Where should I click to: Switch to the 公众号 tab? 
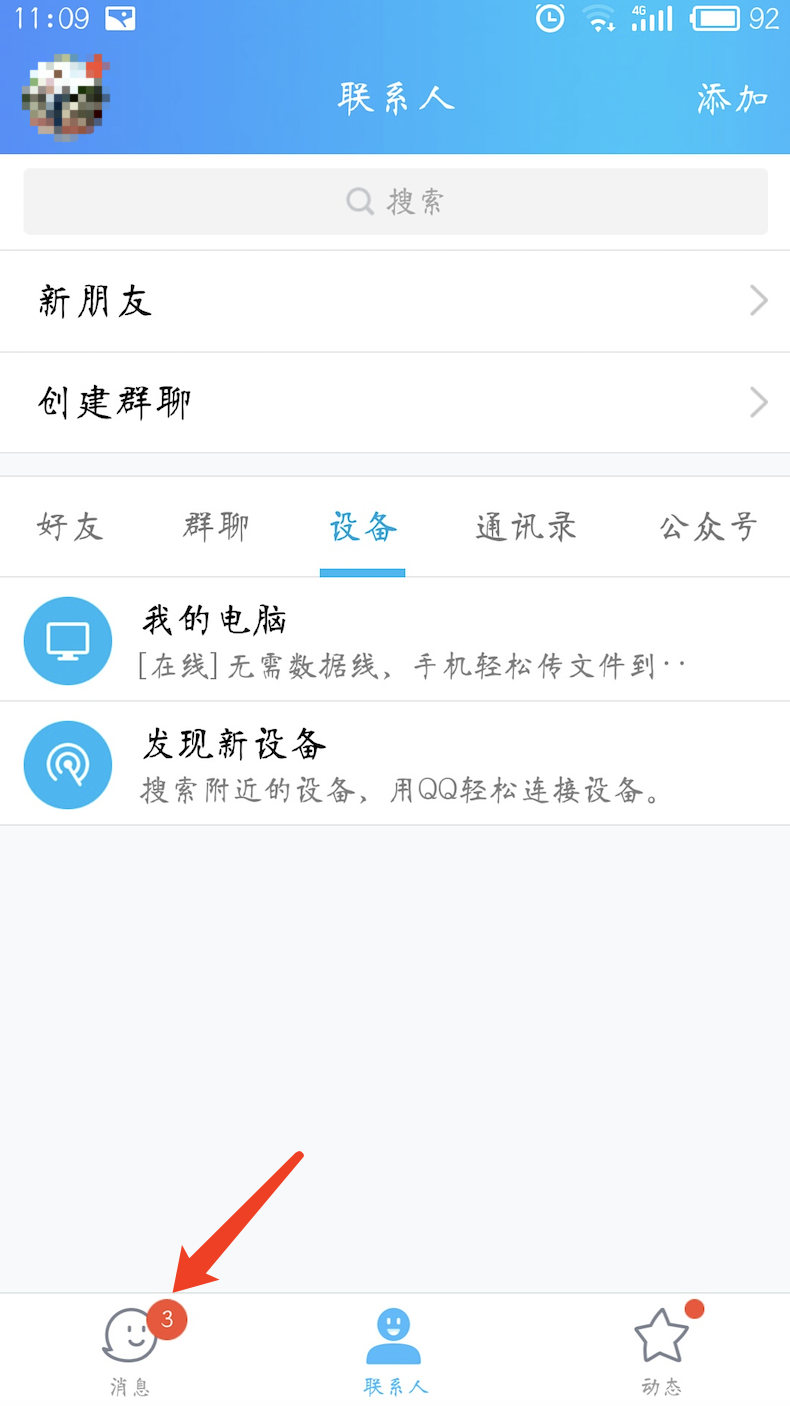(x=708, y=527)
